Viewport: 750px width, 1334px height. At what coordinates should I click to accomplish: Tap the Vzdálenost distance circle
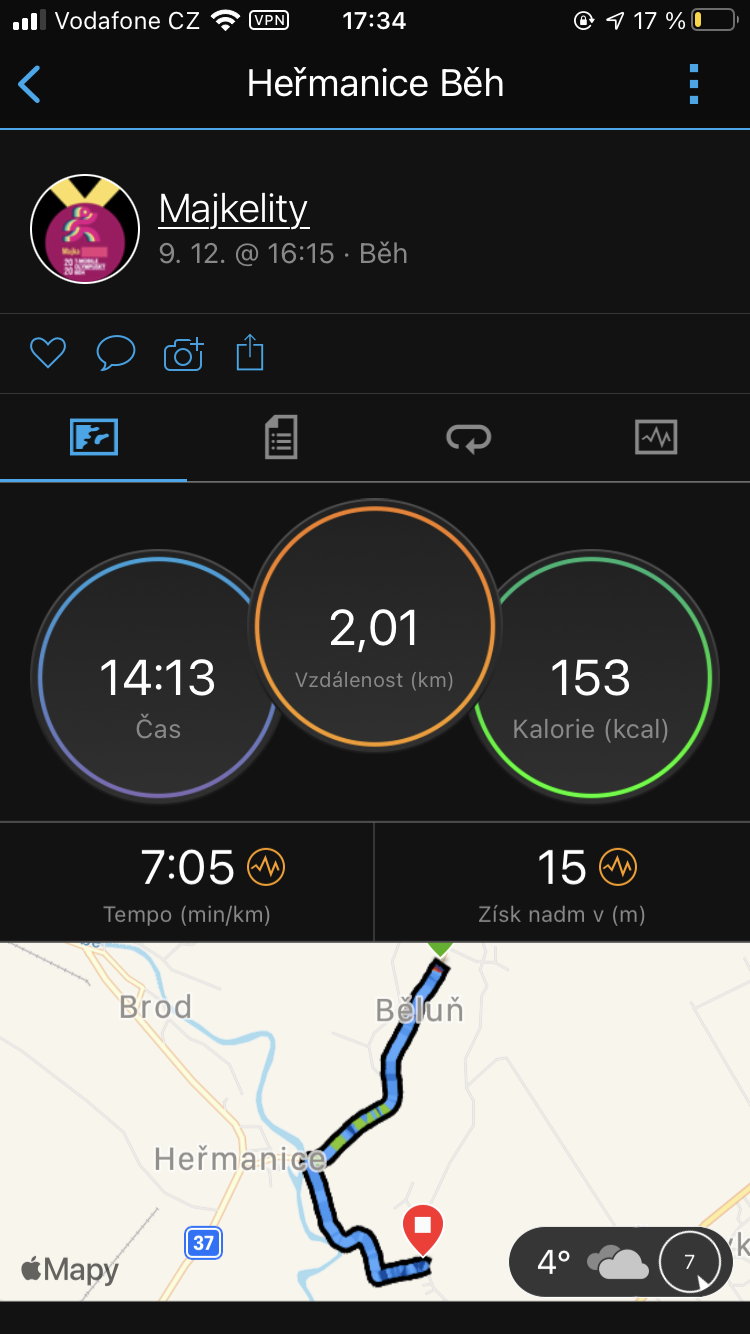click(x=374, y=625)
